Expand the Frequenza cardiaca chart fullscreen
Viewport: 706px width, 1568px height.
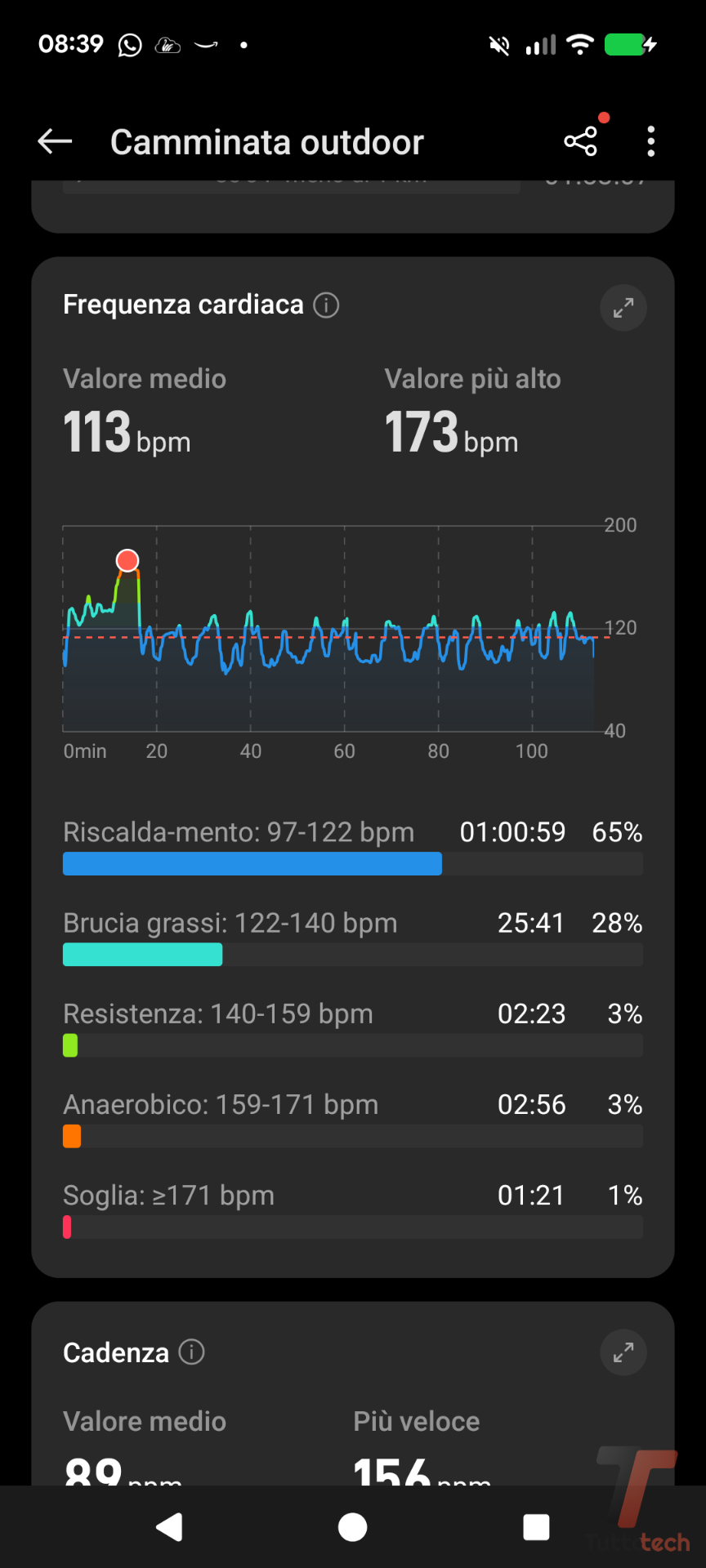click(x=623, y=308)
